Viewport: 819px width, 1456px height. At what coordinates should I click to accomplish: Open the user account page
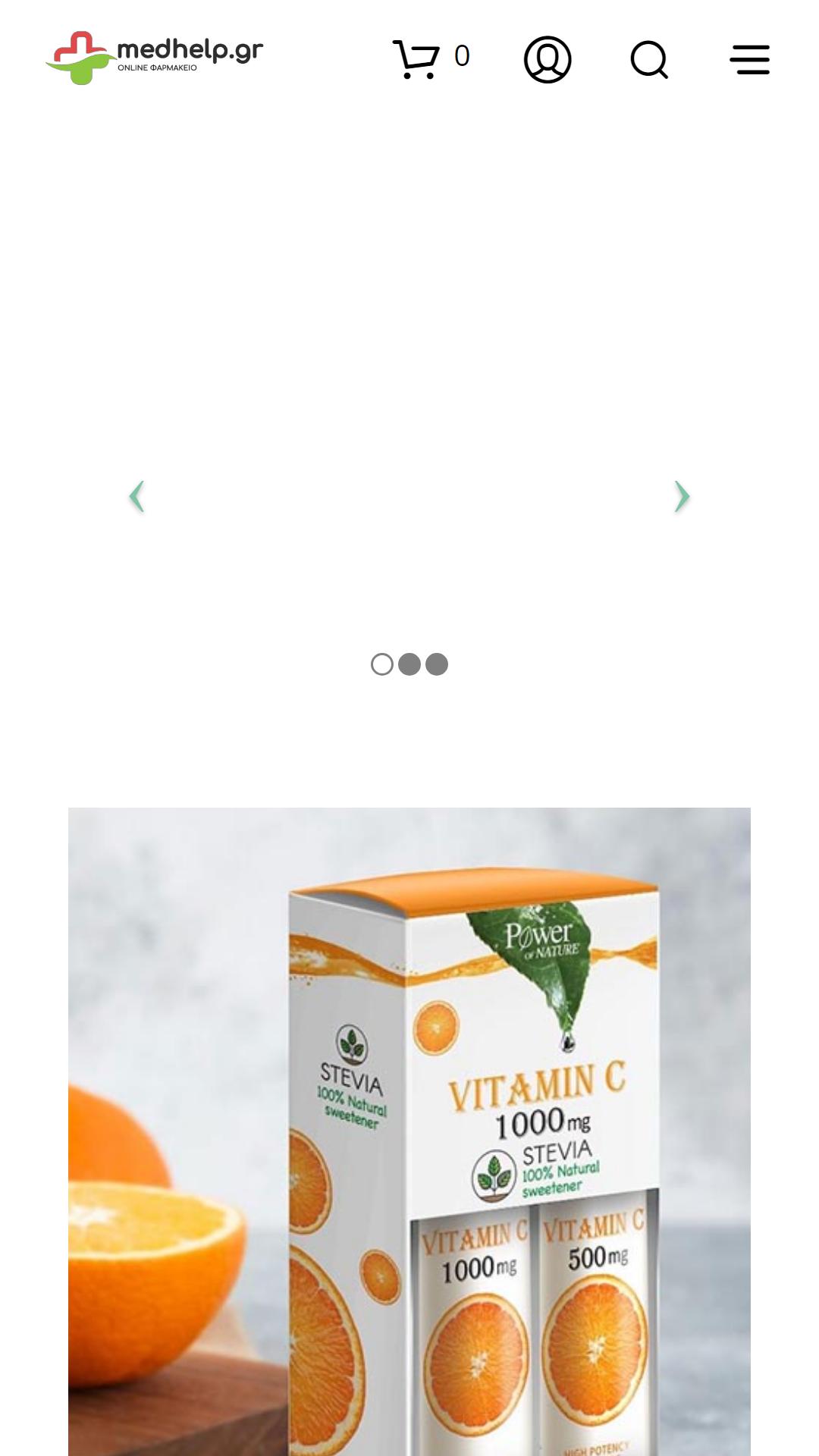[x=548, y=59]
